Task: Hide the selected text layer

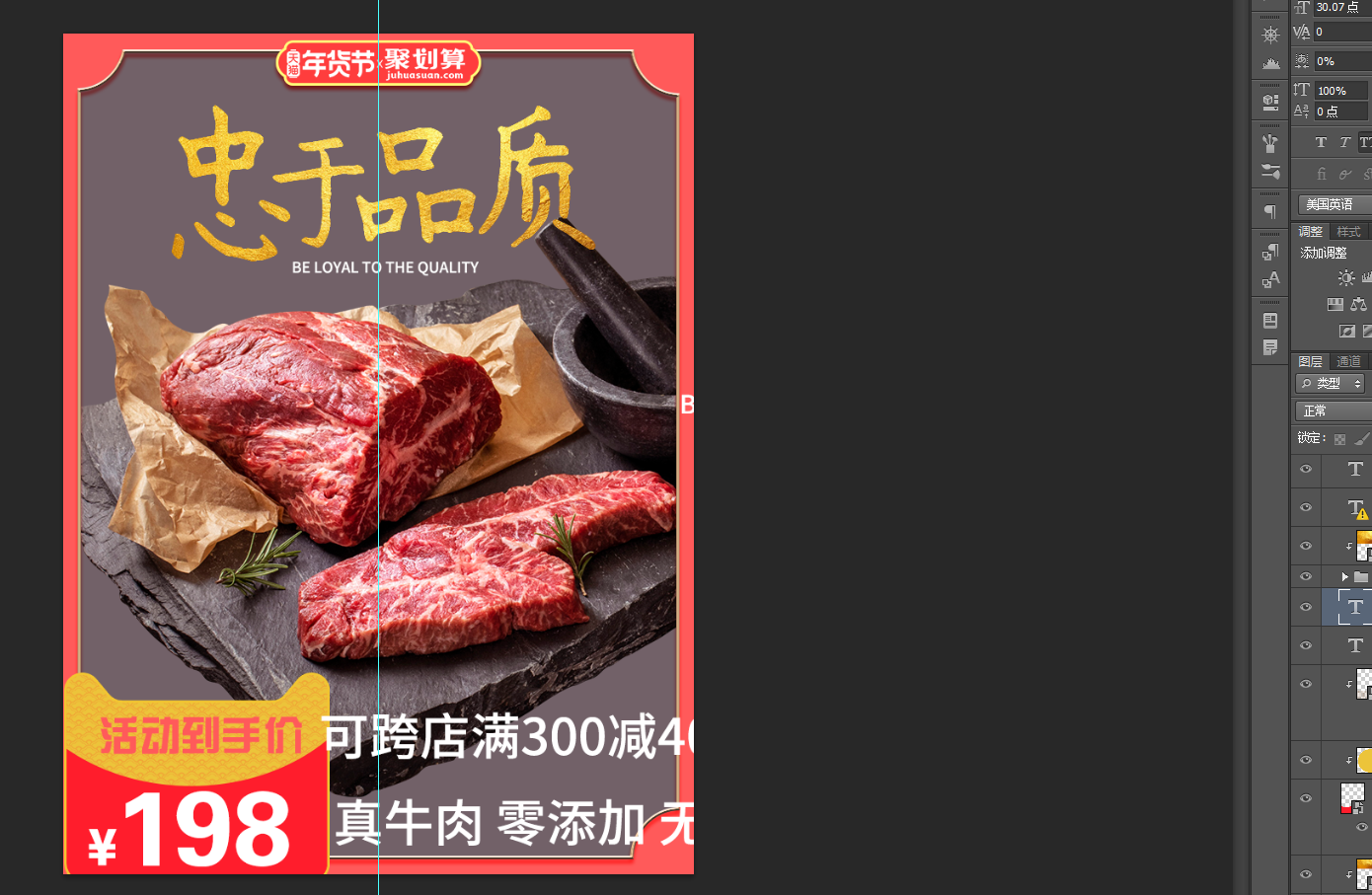Action: point(1306,607)
